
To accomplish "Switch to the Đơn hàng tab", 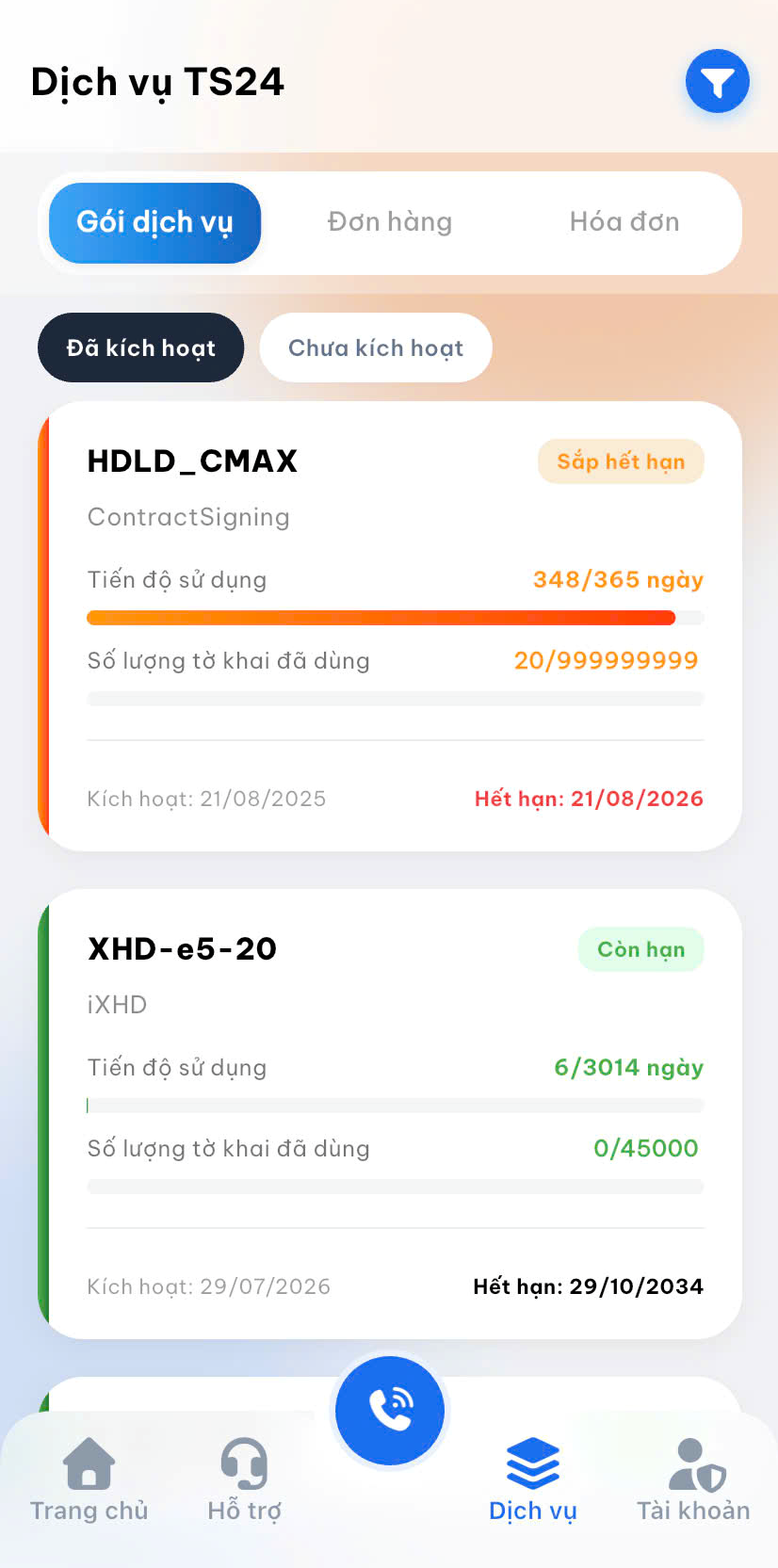I will click(x=390, y=222).
